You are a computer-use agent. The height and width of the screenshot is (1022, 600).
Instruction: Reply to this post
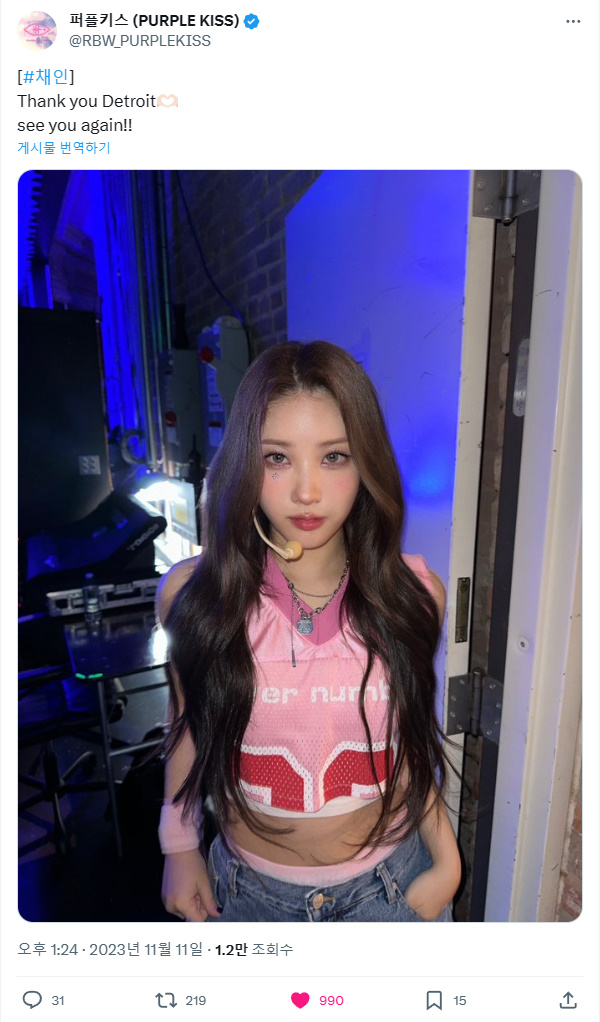pos(32,1000)
